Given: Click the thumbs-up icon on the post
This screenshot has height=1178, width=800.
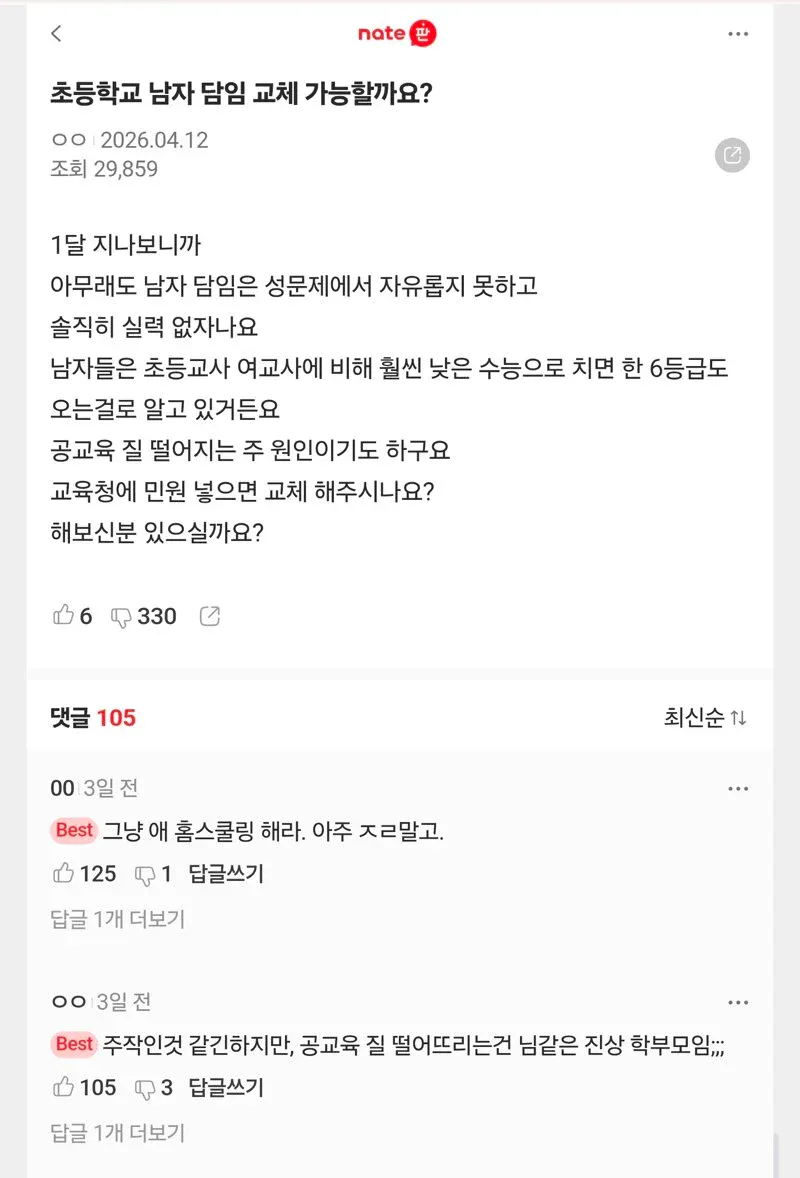Looking at the screenshot, I should [x=62, y=616].
